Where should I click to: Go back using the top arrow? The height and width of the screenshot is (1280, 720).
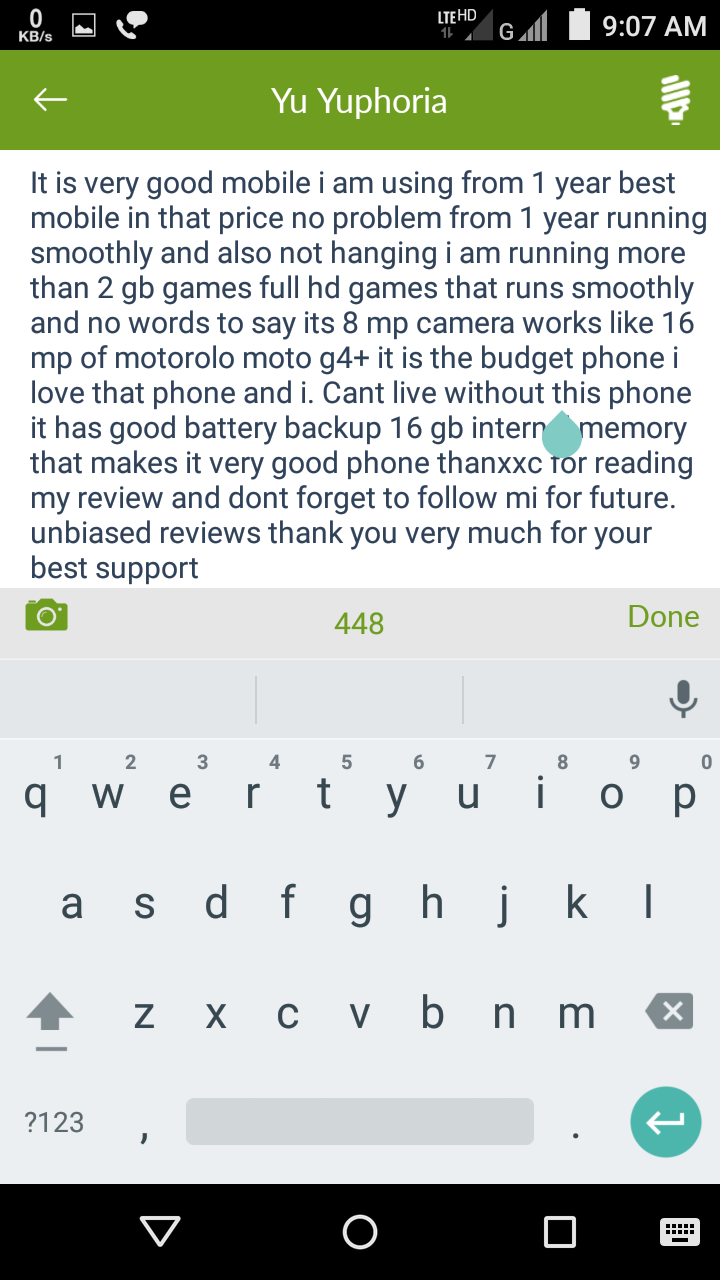pos(50,100)
